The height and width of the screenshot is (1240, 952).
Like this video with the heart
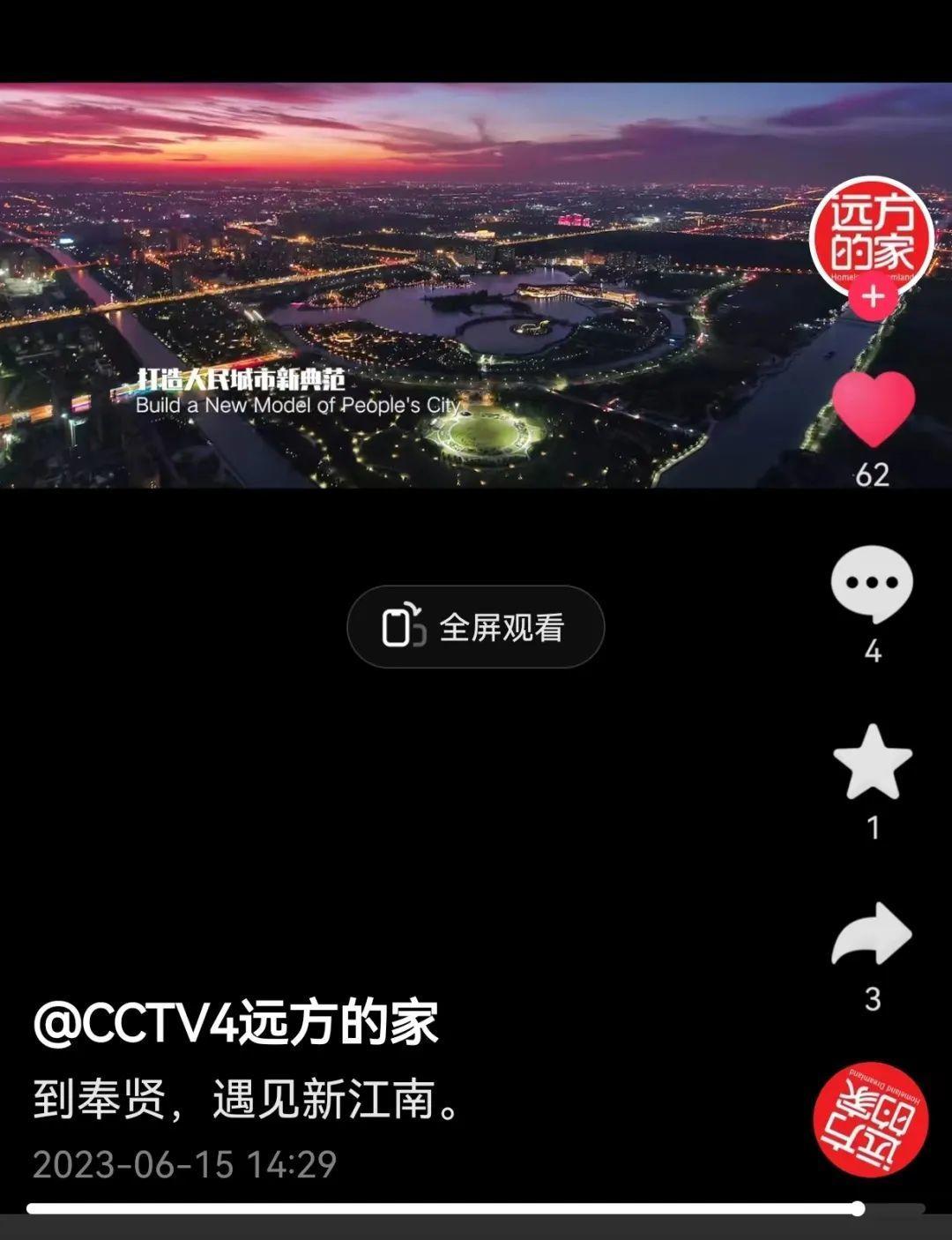coord(873,409)
